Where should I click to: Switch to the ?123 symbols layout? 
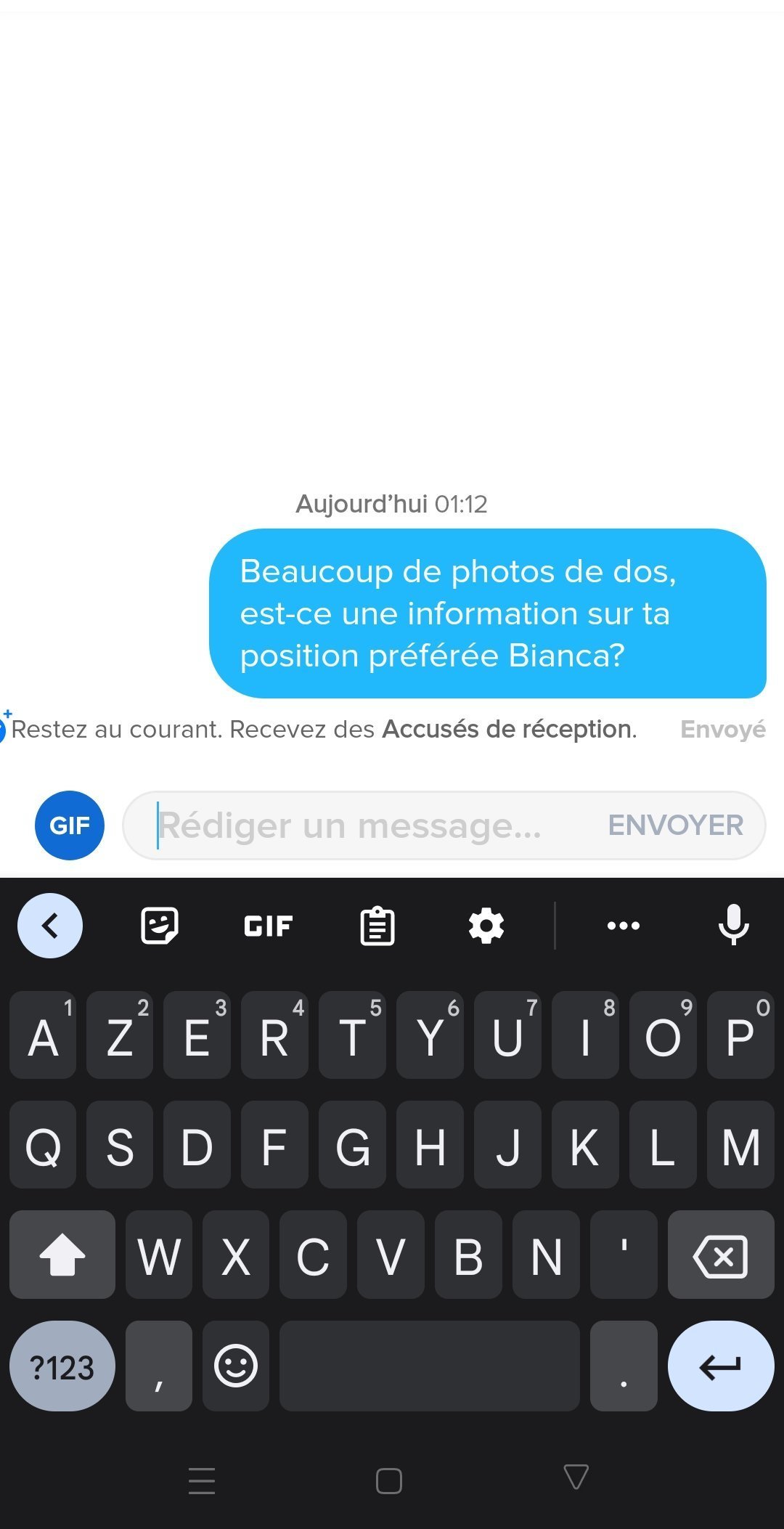pos(62,1366)
